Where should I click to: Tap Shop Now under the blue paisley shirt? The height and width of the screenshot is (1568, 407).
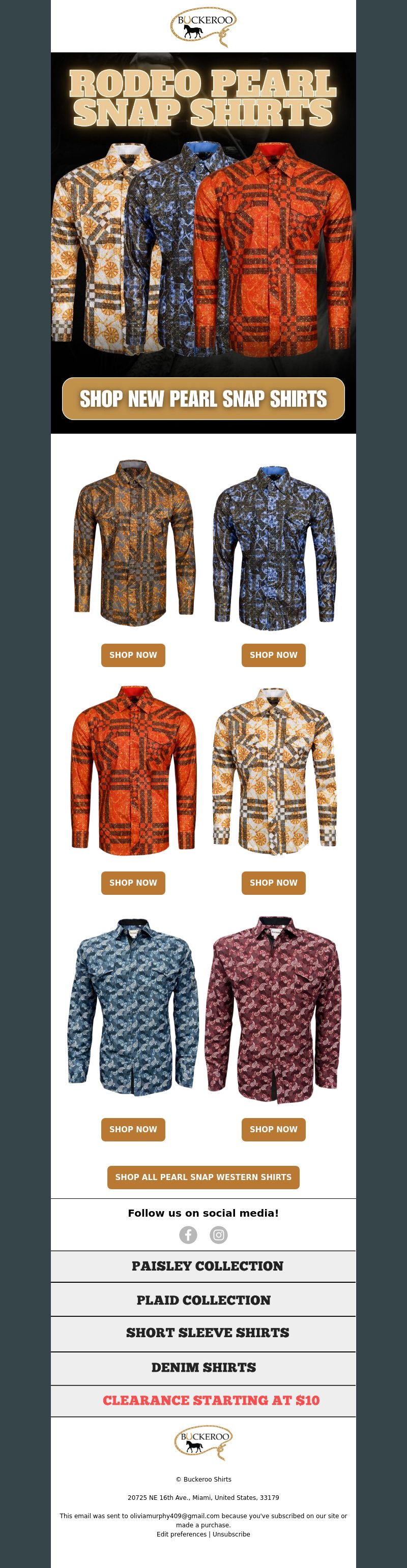click(133, 1129)
